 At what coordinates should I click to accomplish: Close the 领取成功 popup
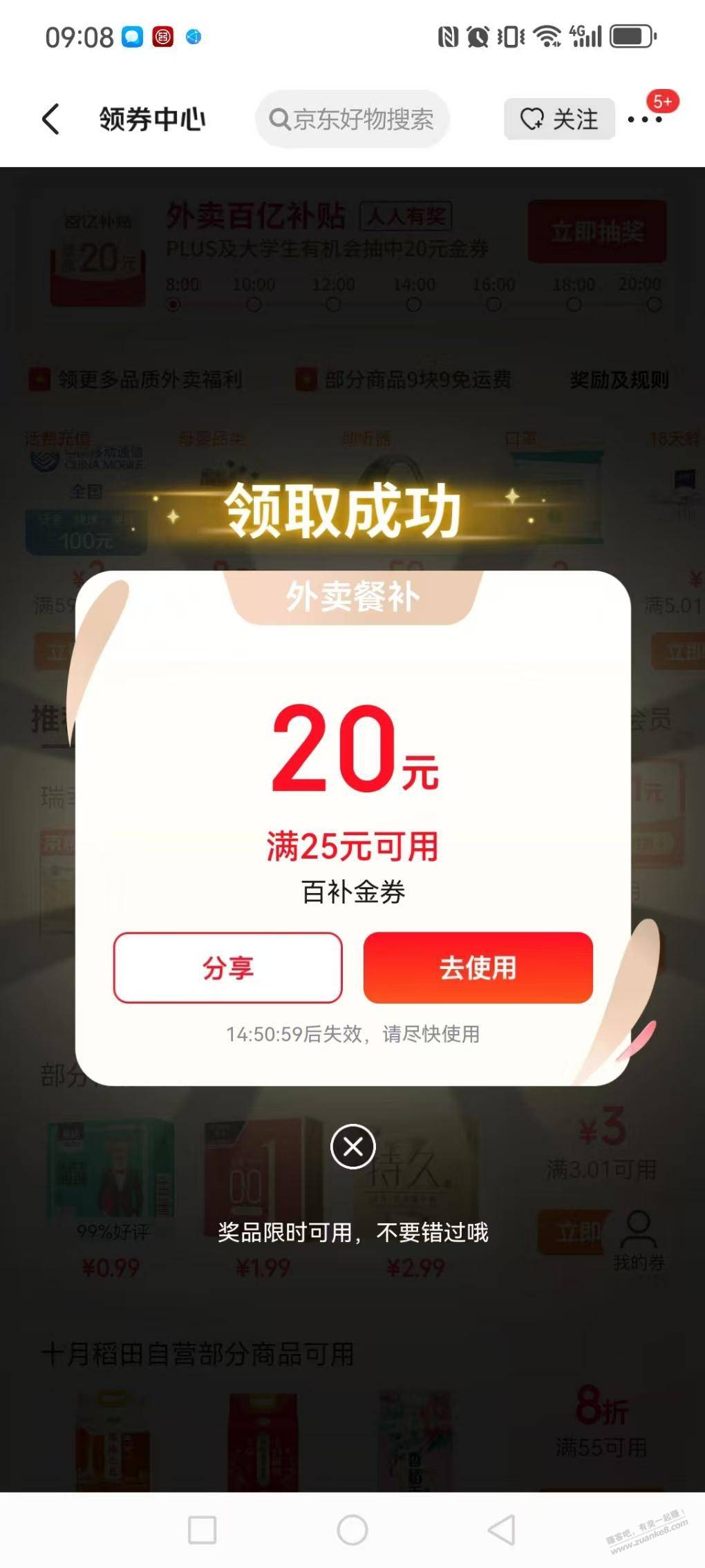(x=352, y=1147)
